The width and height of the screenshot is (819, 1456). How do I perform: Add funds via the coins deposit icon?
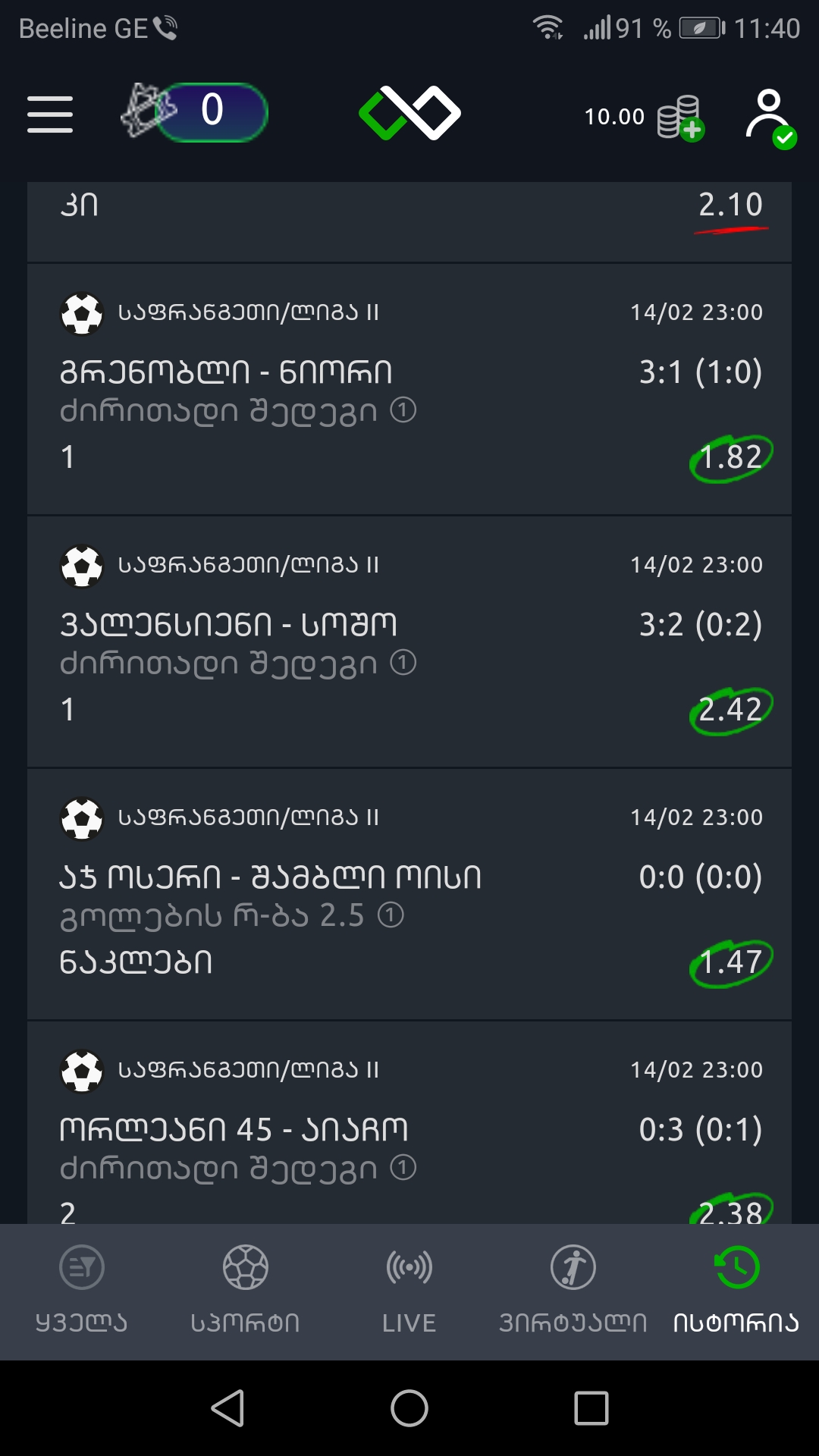pos(680,118)
